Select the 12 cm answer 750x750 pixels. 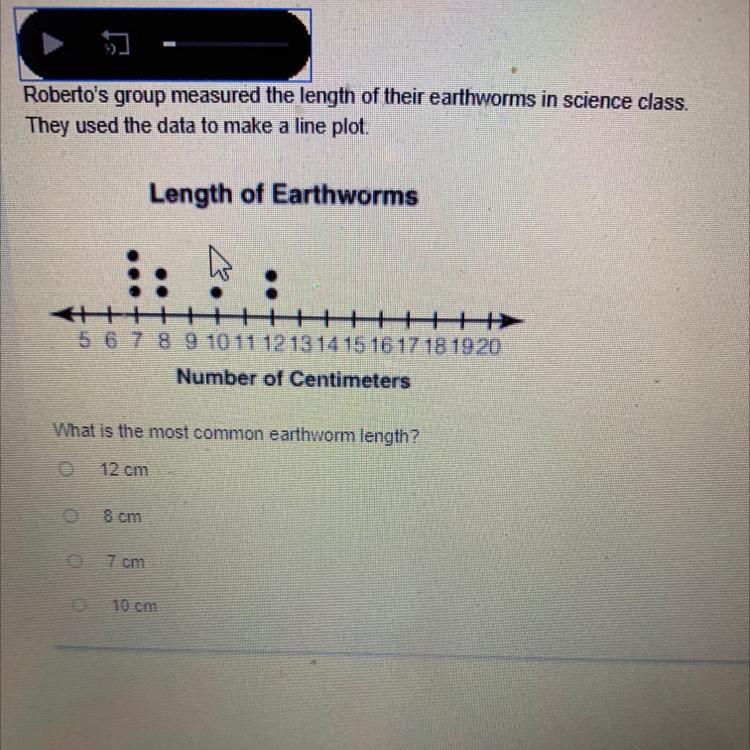68,468
